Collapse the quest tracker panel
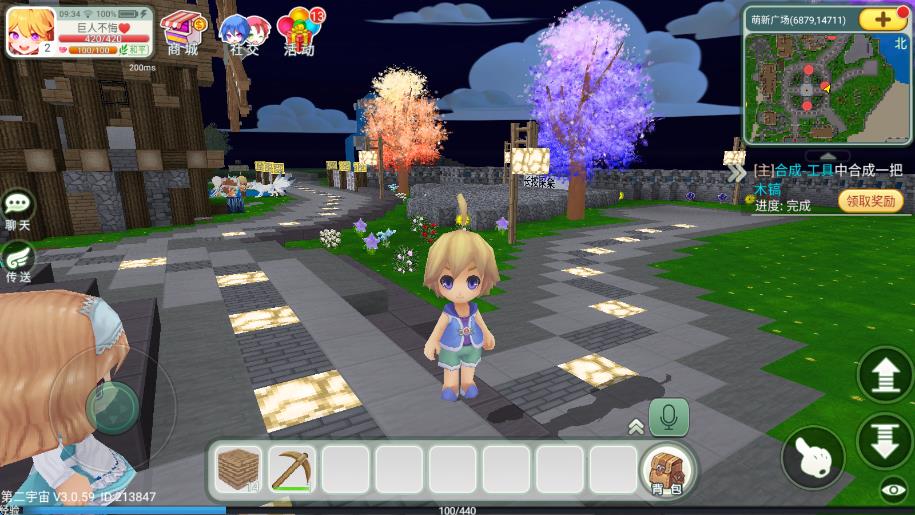Screen dimensions: 915x515 (x=737, y=172)
